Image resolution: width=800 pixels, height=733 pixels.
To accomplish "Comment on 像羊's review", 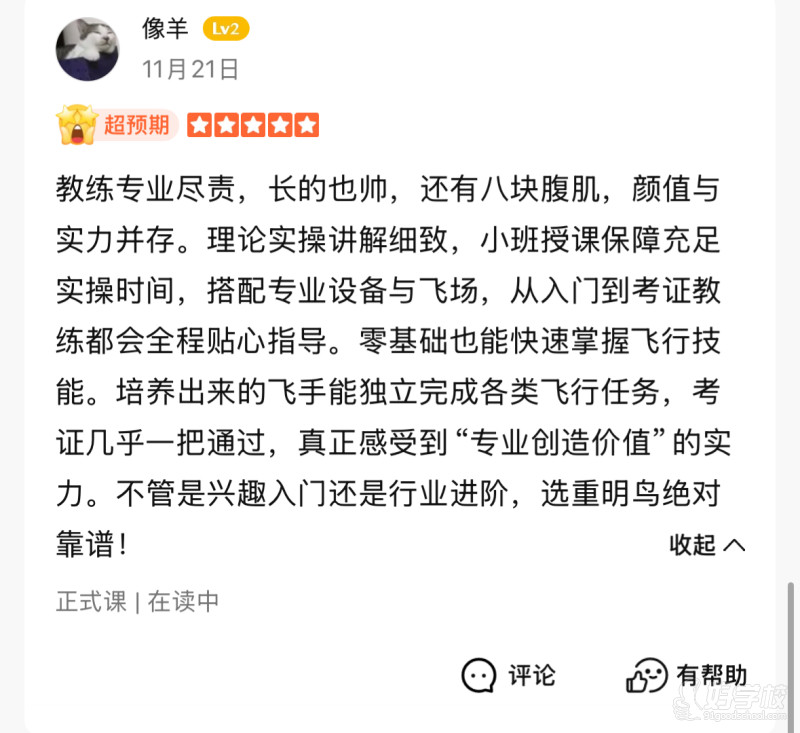I will 508,675.
